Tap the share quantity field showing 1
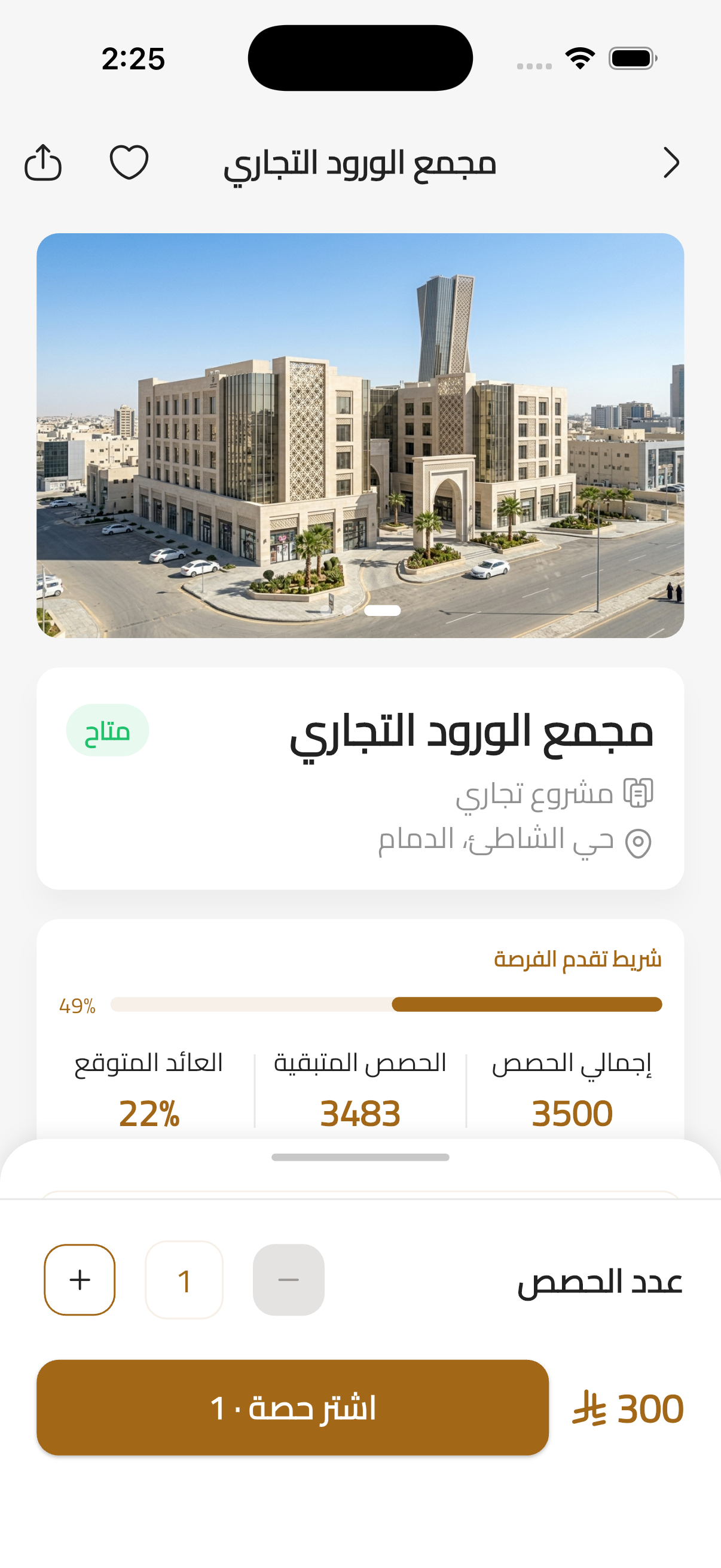 (x=184, y=1279)
